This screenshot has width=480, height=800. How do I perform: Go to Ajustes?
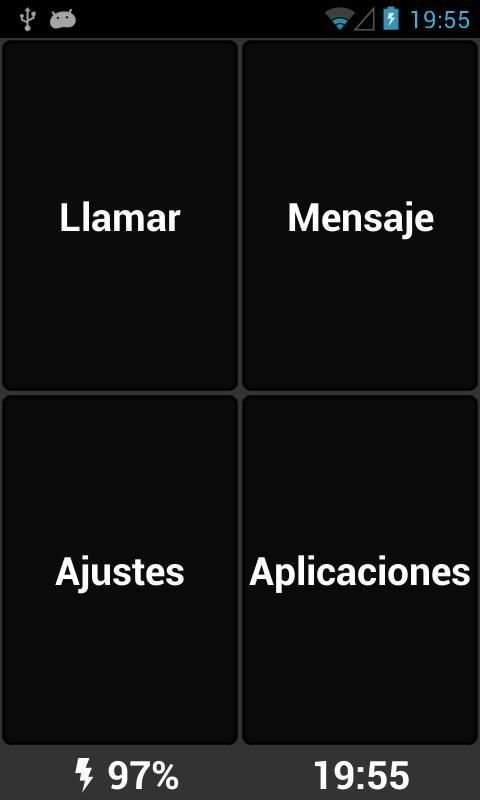[120, 570]
